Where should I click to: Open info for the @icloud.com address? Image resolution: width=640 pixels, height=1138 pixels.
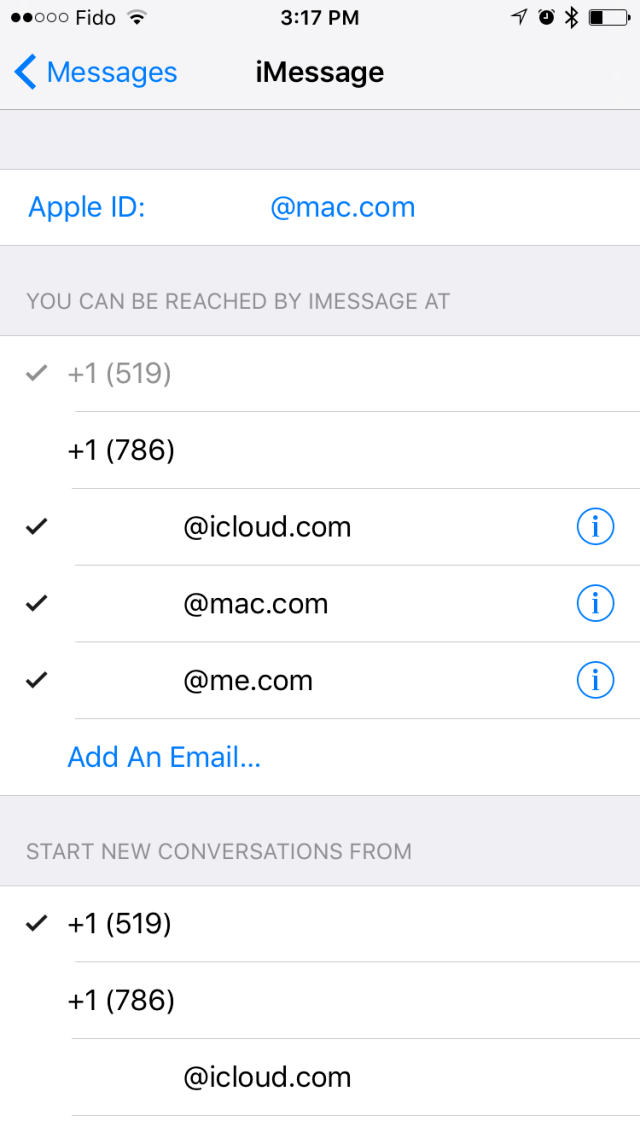point(595,526)
